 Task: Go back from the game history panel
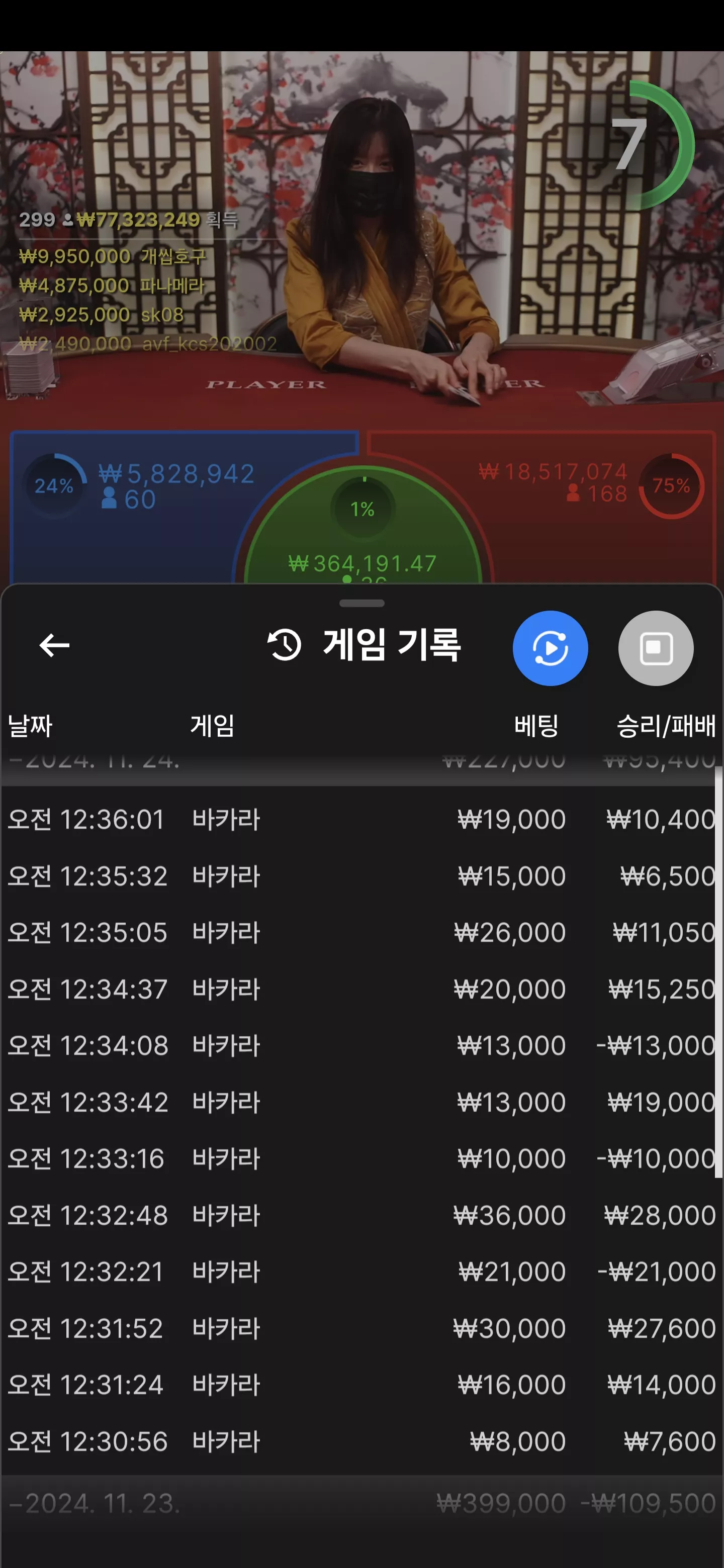(x=54, y=645)
